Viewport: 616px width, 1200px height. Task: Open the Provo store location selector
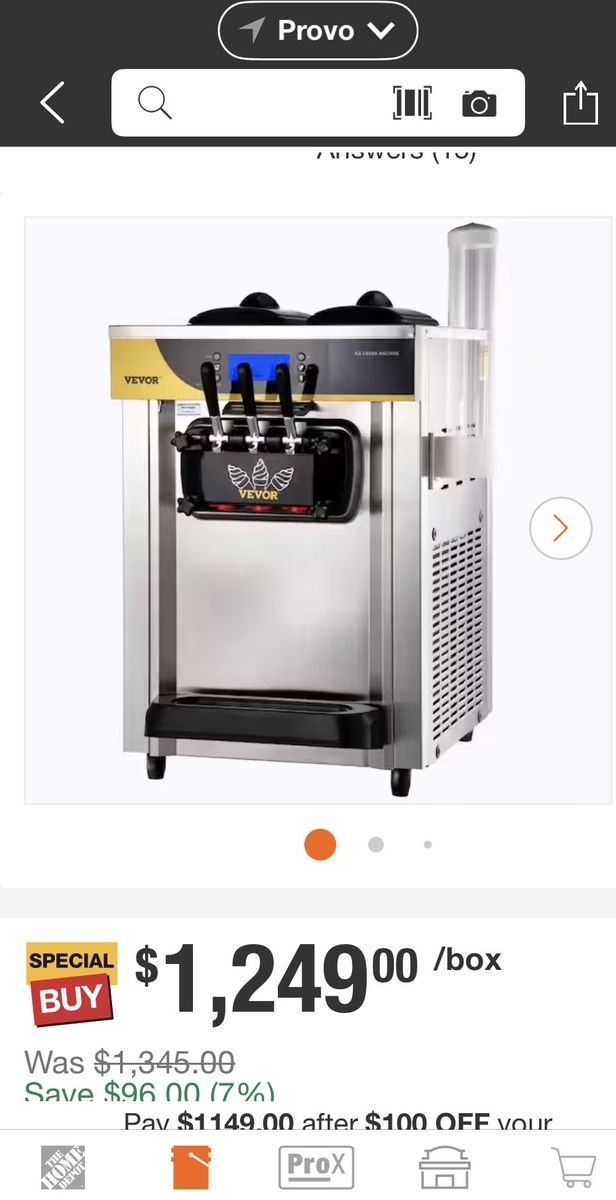click(317, 31)
